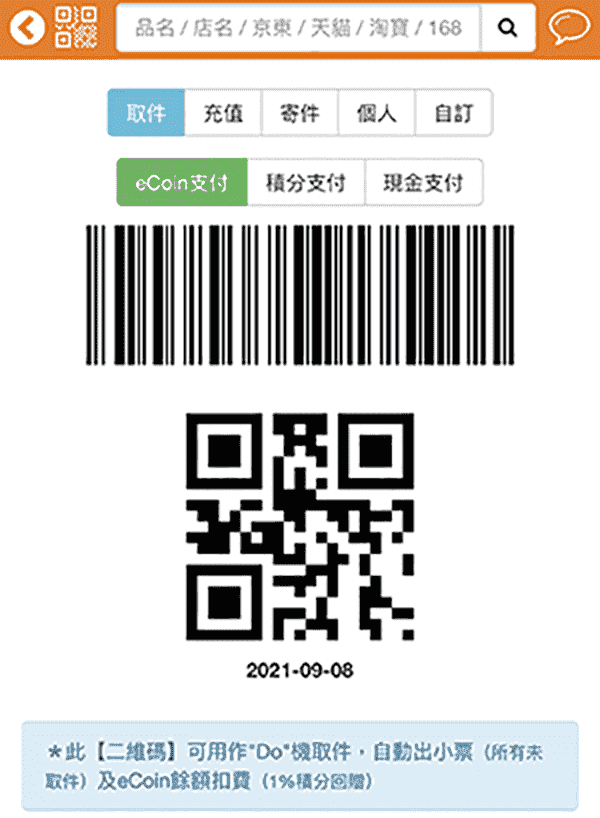The width and height of the screenshot is (600, 818).
Task: Select the 取件 tab
Action: click(146, 113)
